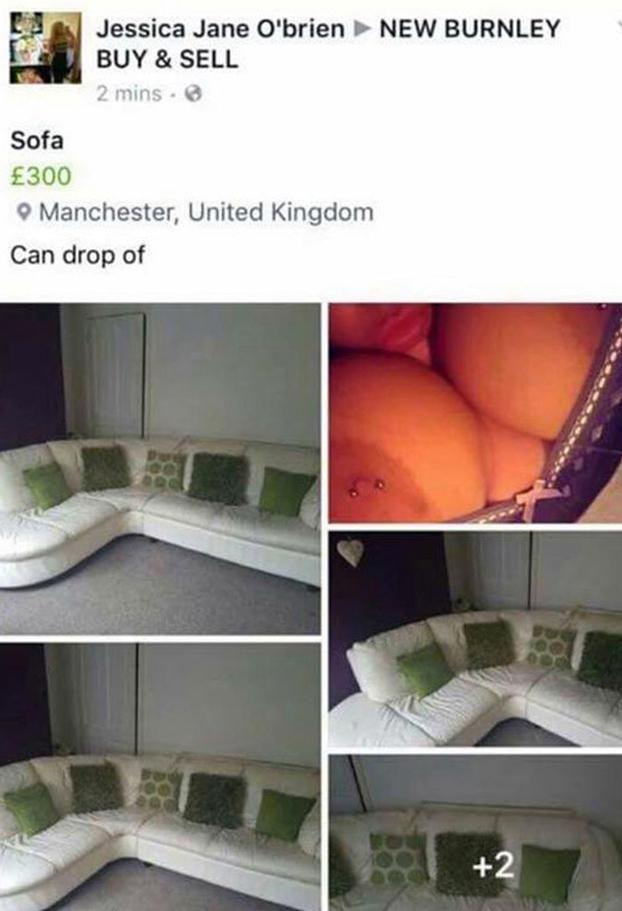Tap the poster's profile picture

48,47
